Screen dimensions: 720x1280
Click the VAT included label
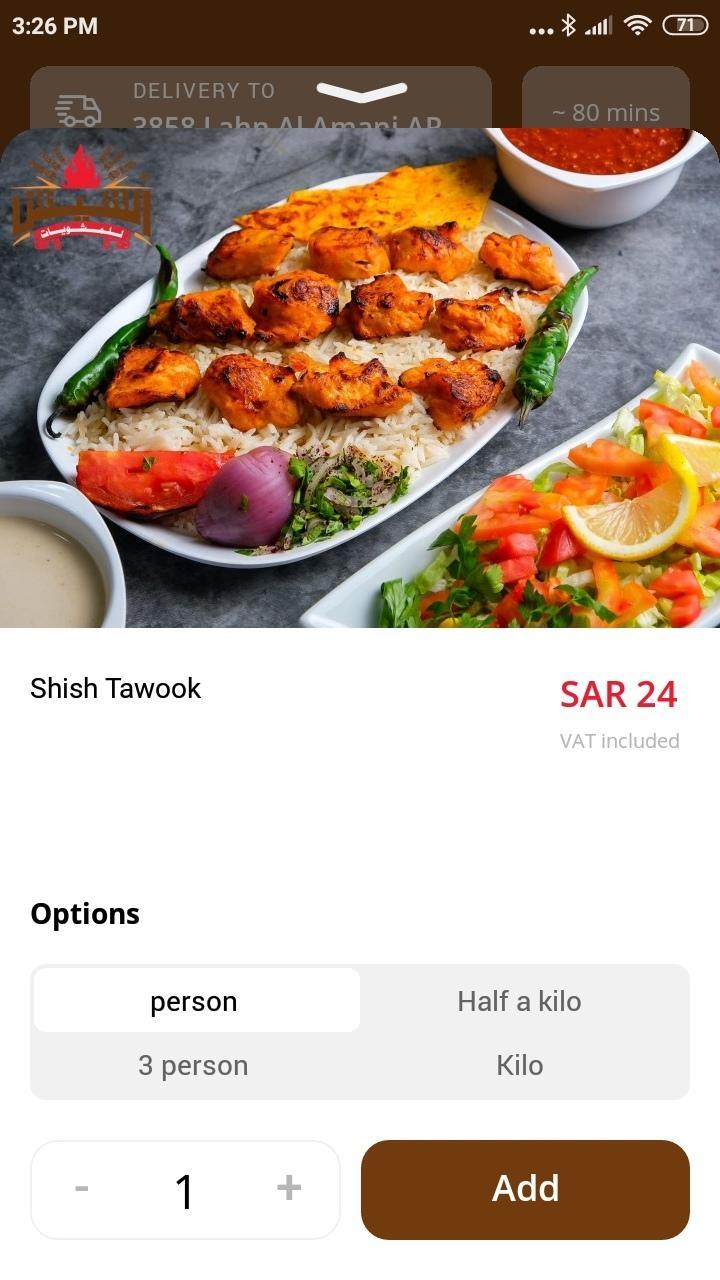(620, 741)
